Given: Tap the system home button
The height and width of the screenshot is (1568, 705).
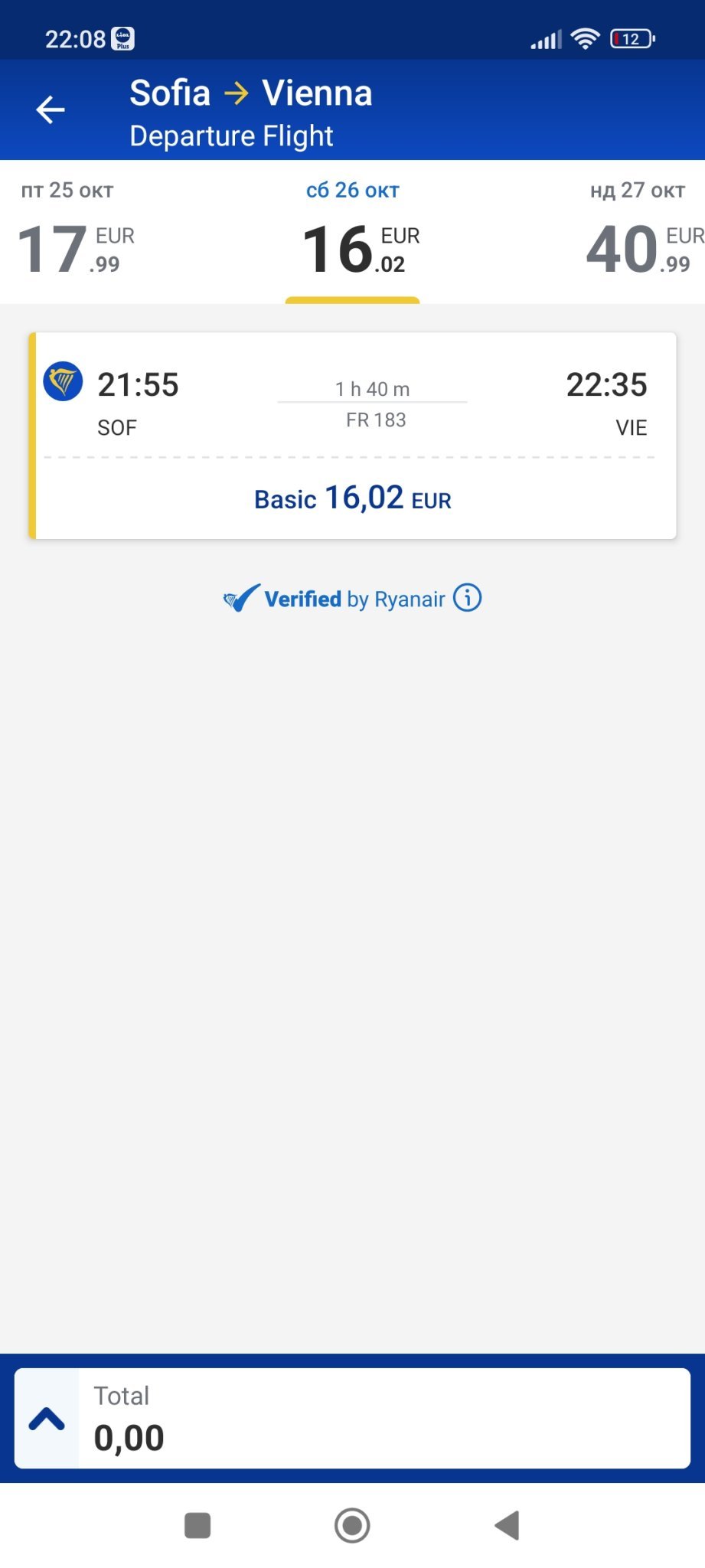Looking at the screenshot, I should pyautogui.click(x=352, y=1525).
